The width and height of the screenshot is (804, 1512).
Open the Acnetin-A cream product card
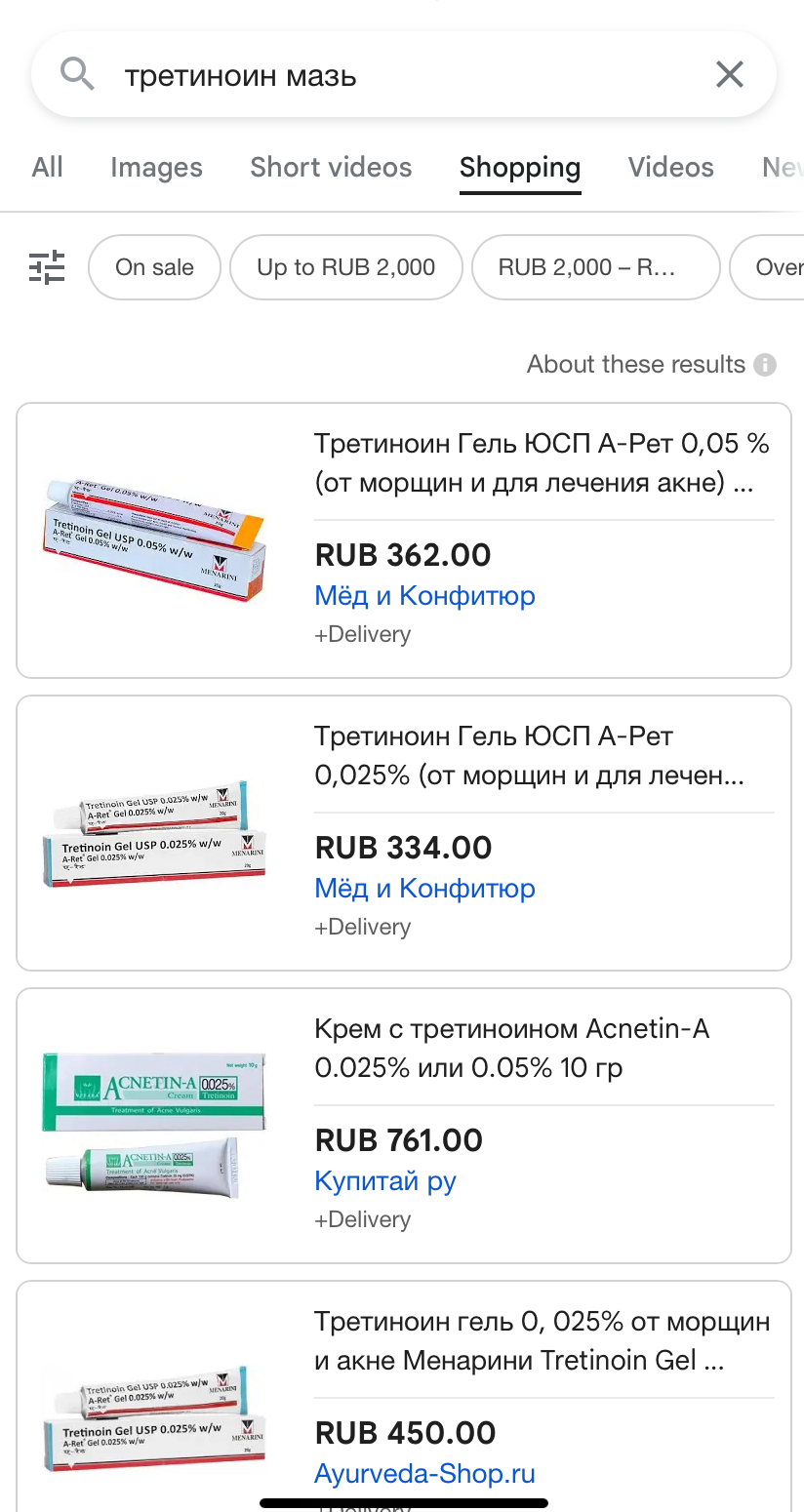(x=403, y=1126)
